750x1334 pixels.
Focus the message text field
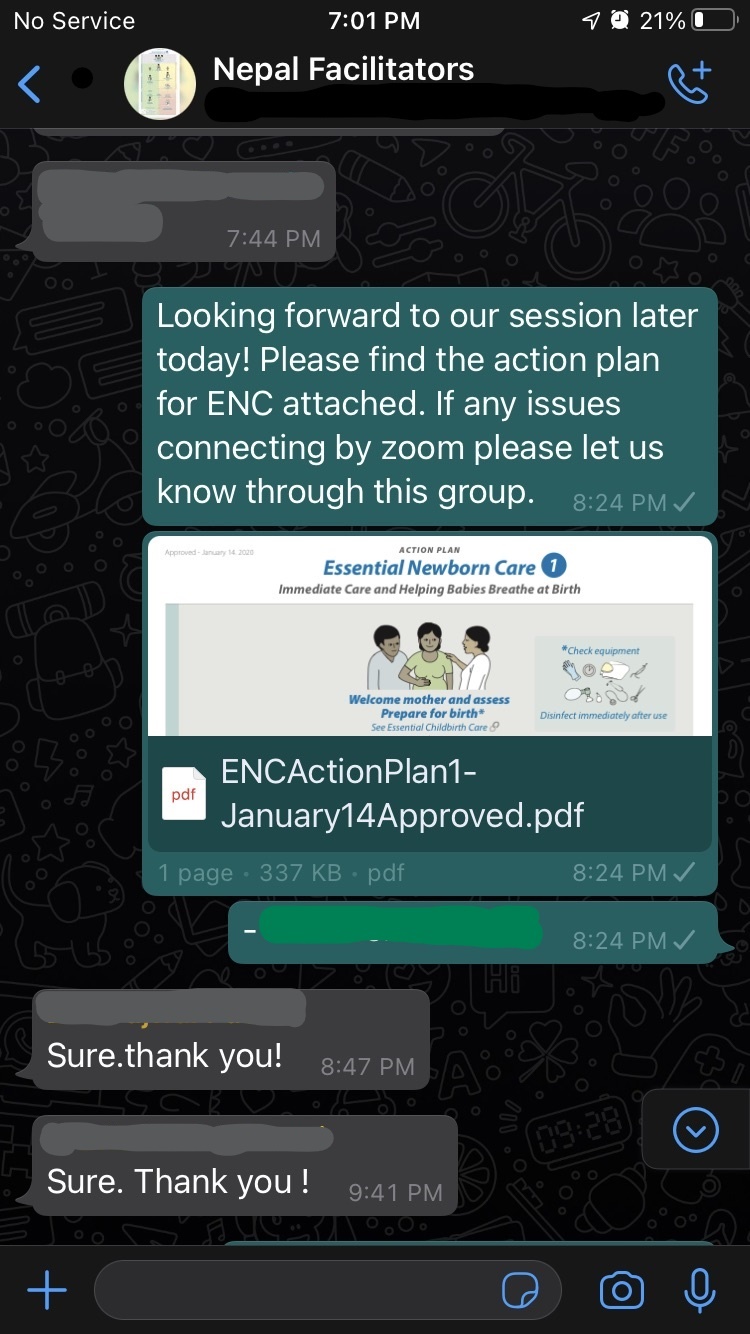point(295,1291)
